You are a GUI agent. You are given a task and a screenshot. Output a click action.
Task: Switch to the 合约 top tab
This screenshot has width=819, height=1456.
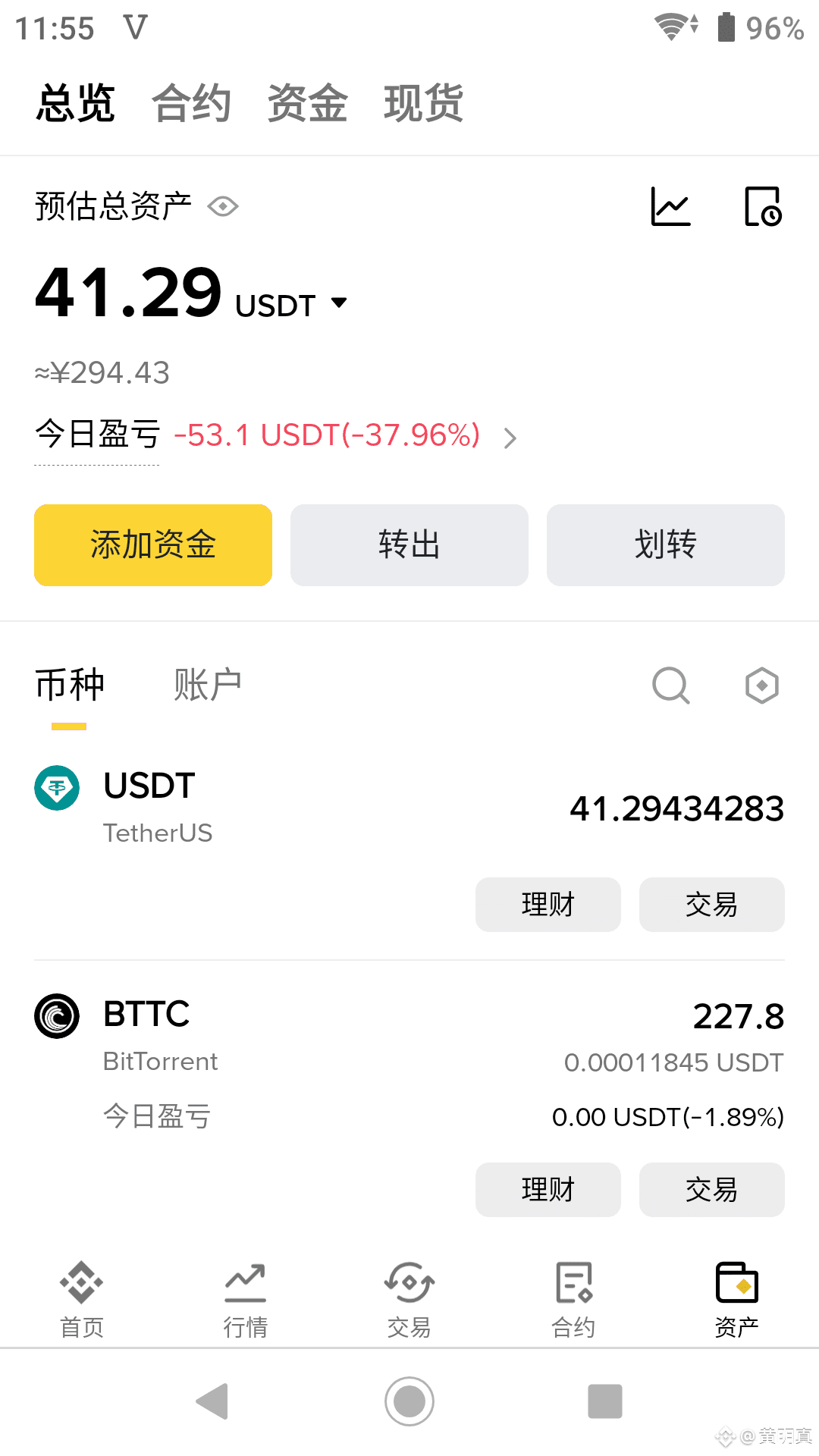191,103
